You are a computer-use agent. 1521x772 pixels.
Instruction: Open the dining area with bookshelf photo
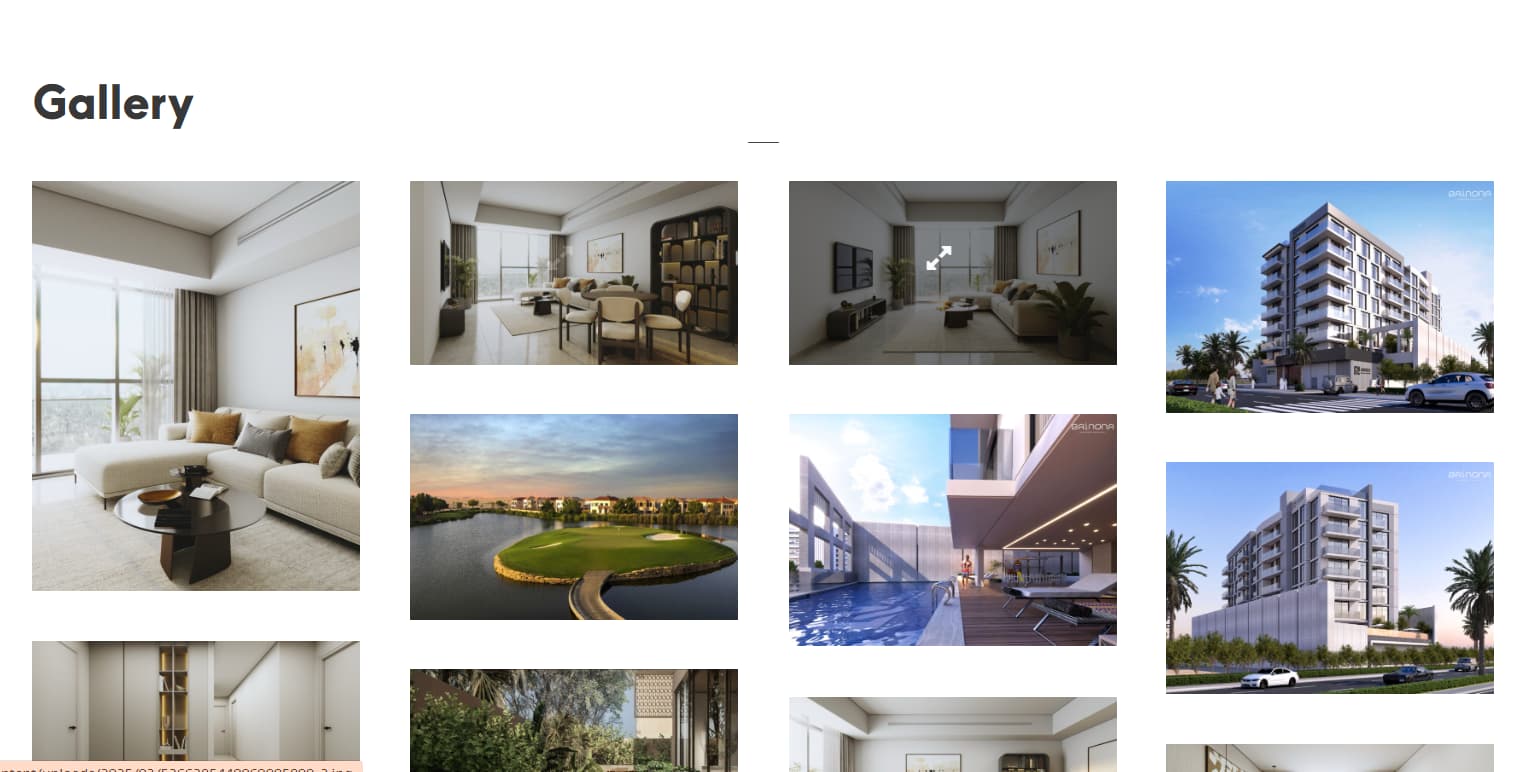click(573, 272)
